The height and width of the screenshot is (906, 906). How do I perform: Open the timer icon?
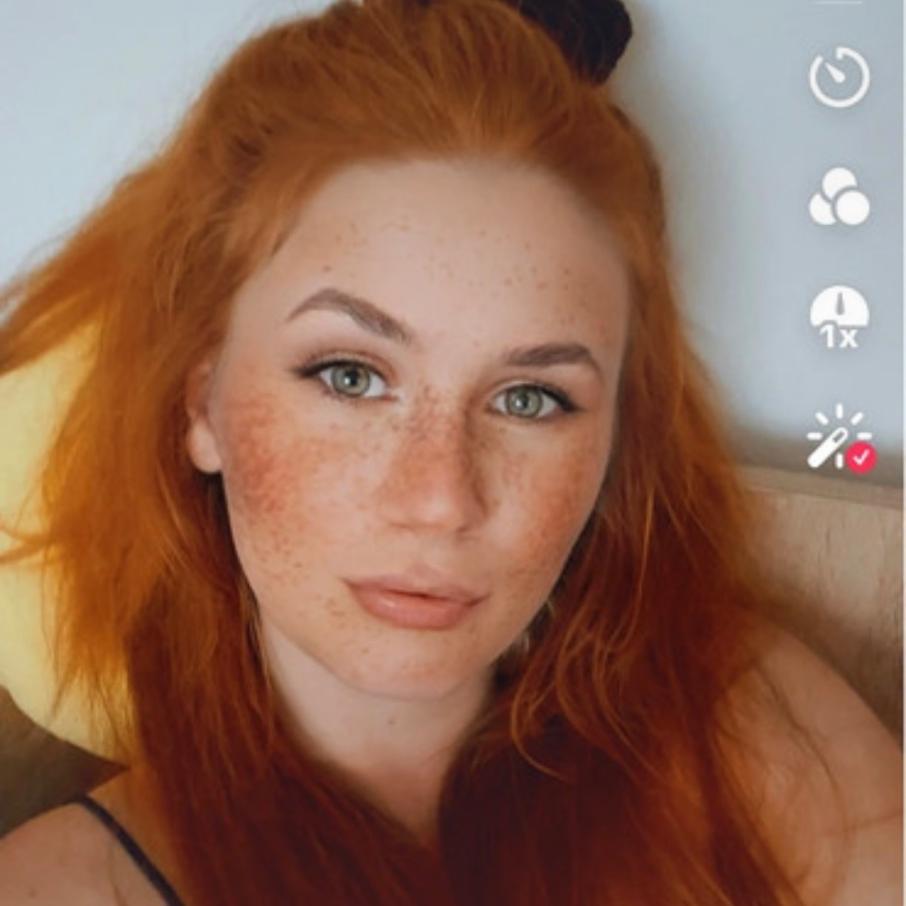839,77
